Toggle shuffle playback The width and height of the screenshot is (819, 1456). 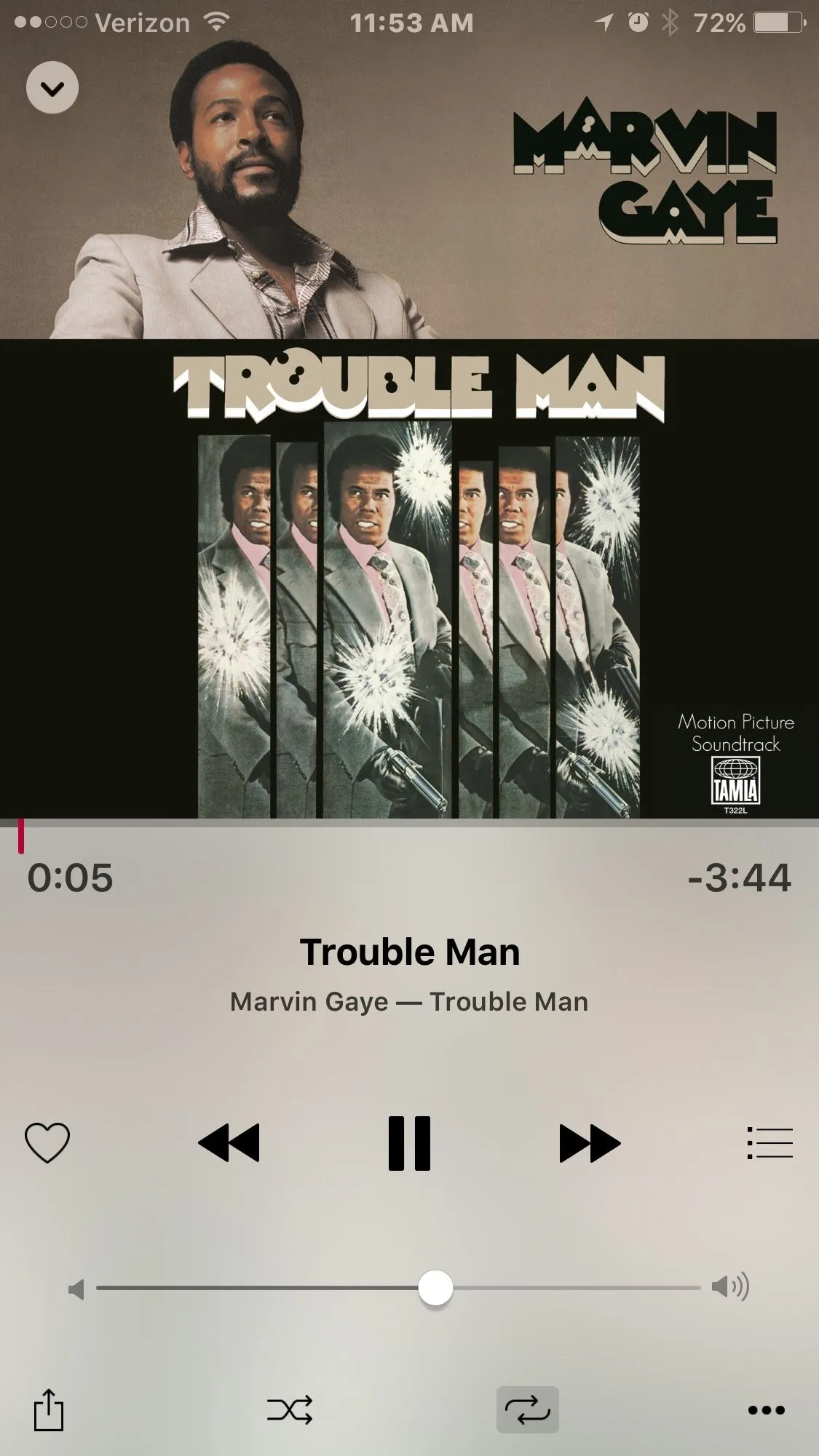pyautogui.click(x=290, y=1410)
